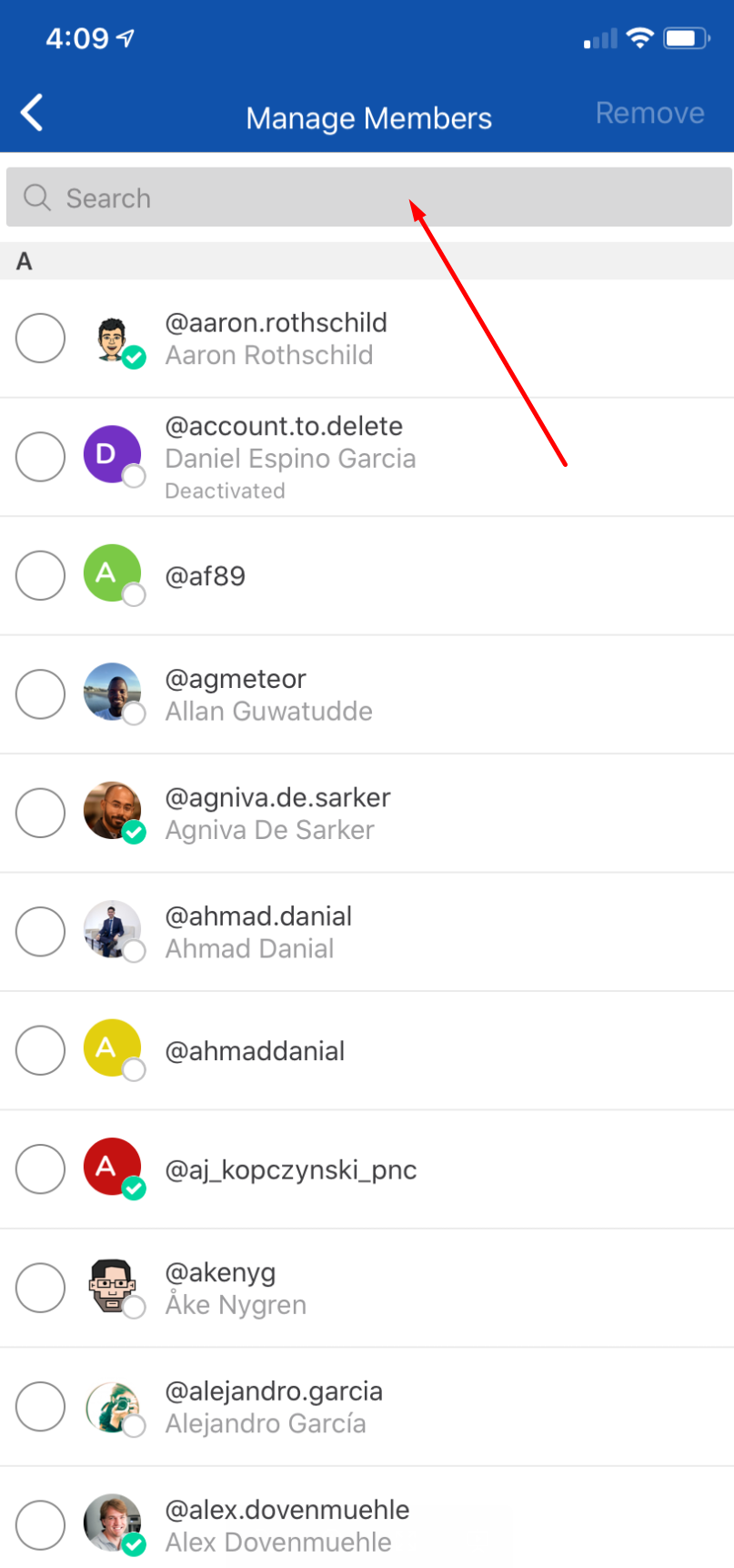Tap the Remove button

(649, 114)
